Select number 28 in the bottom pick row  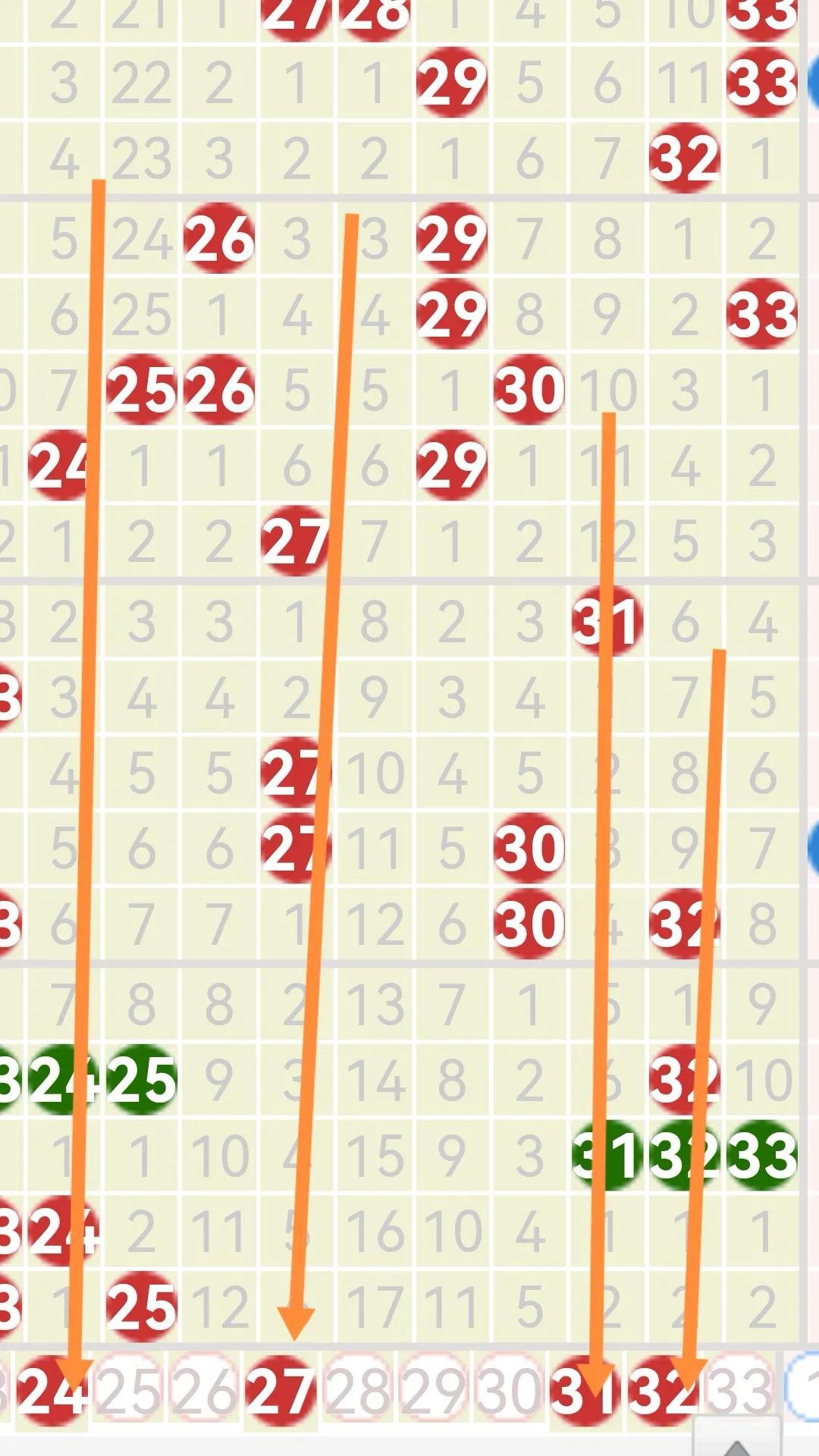(358, 1392)
